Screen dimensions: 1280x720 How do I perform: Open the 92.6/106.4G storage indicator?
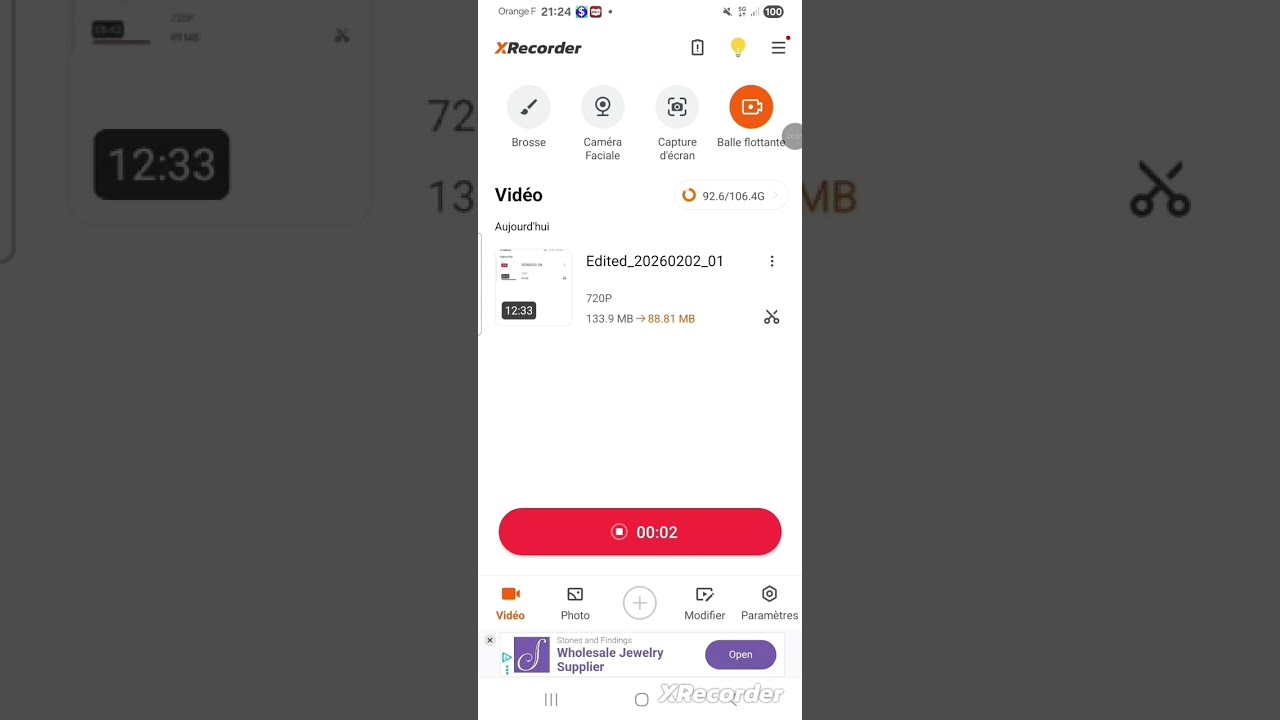point(731,196)
